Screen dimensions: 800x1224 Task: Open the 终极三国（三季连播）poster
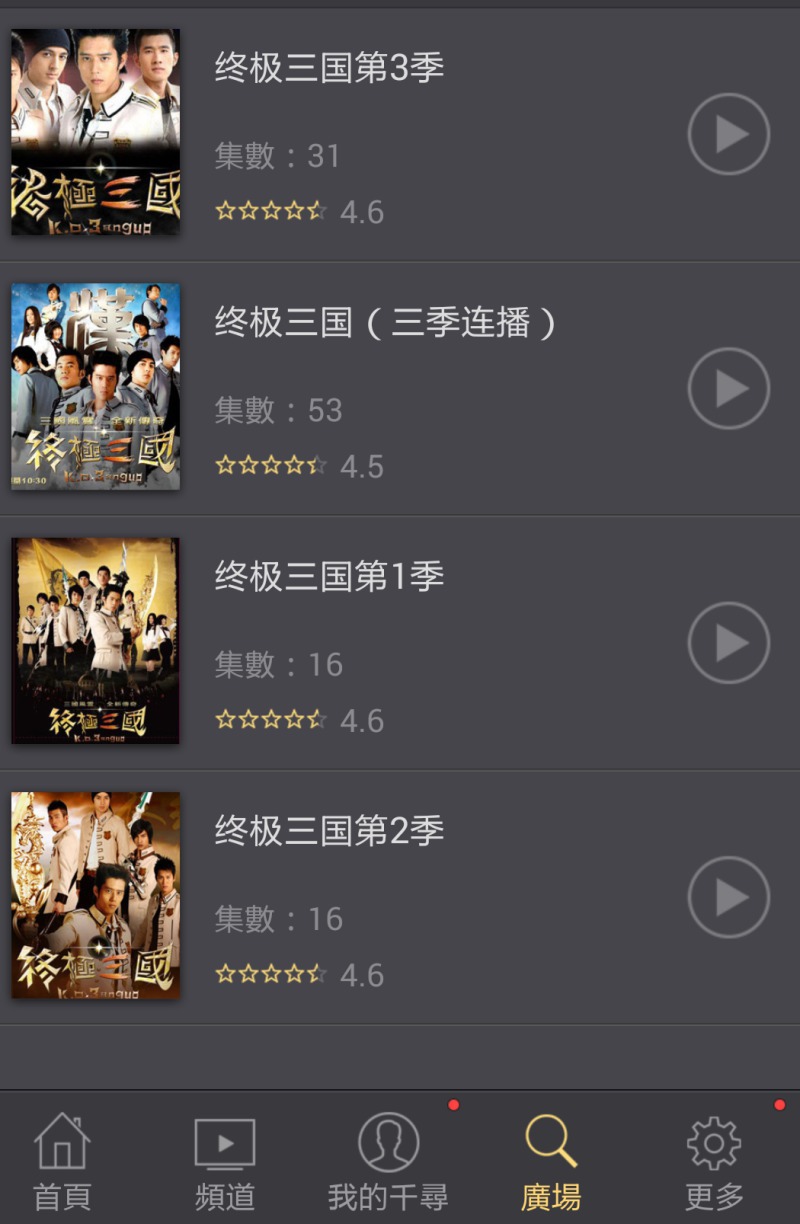[96, 386]
